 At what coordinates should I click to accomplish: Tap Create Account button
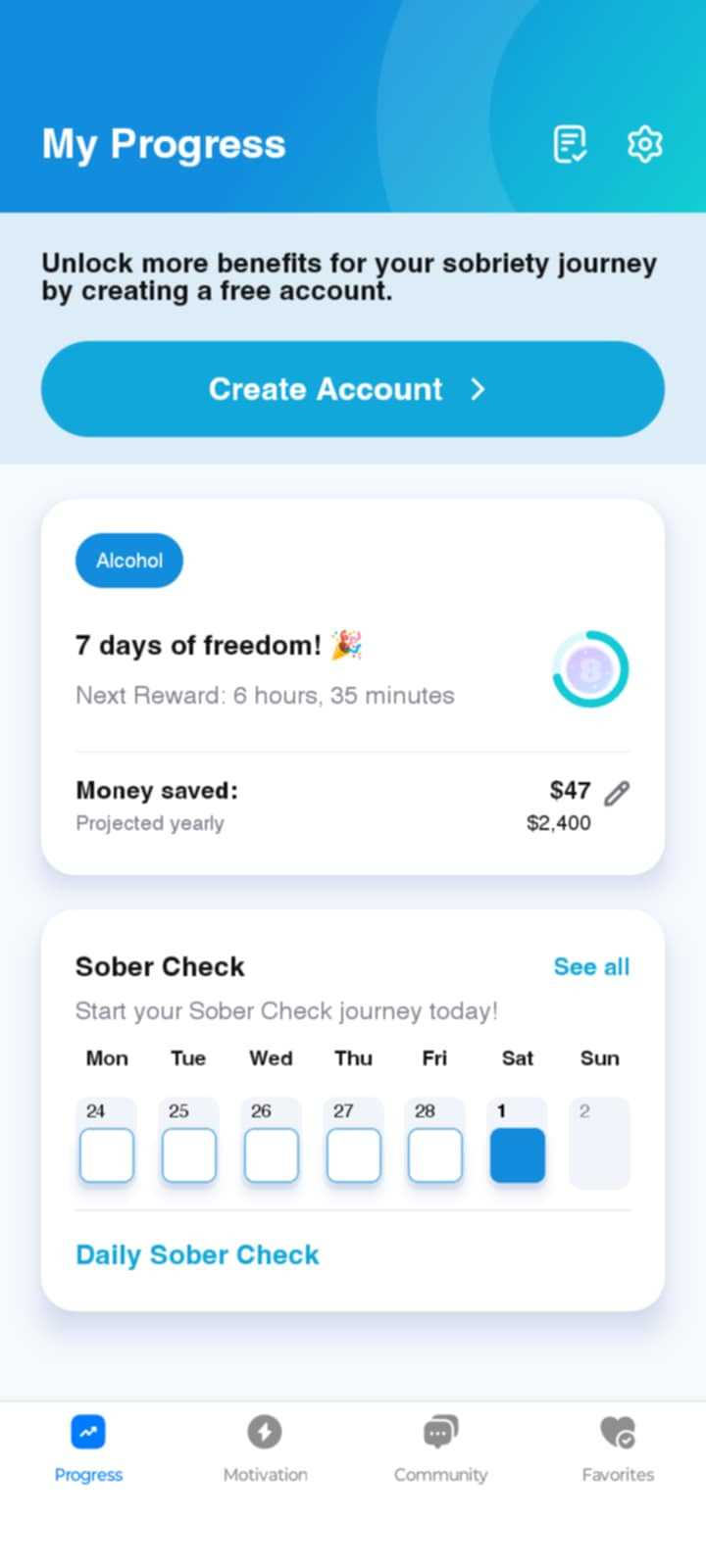tap(353, 389)
